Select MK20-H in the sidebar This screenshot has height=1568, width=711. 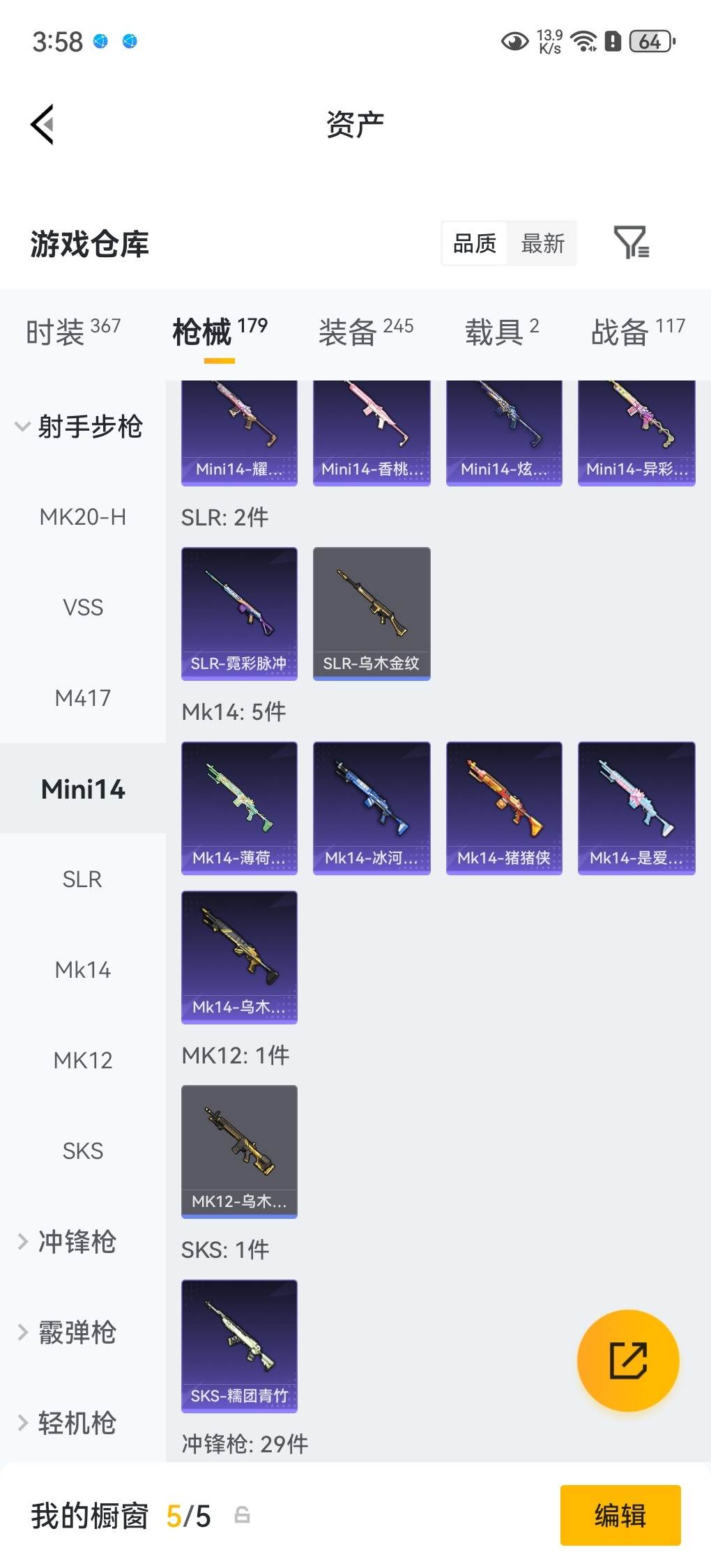point(83,517)
